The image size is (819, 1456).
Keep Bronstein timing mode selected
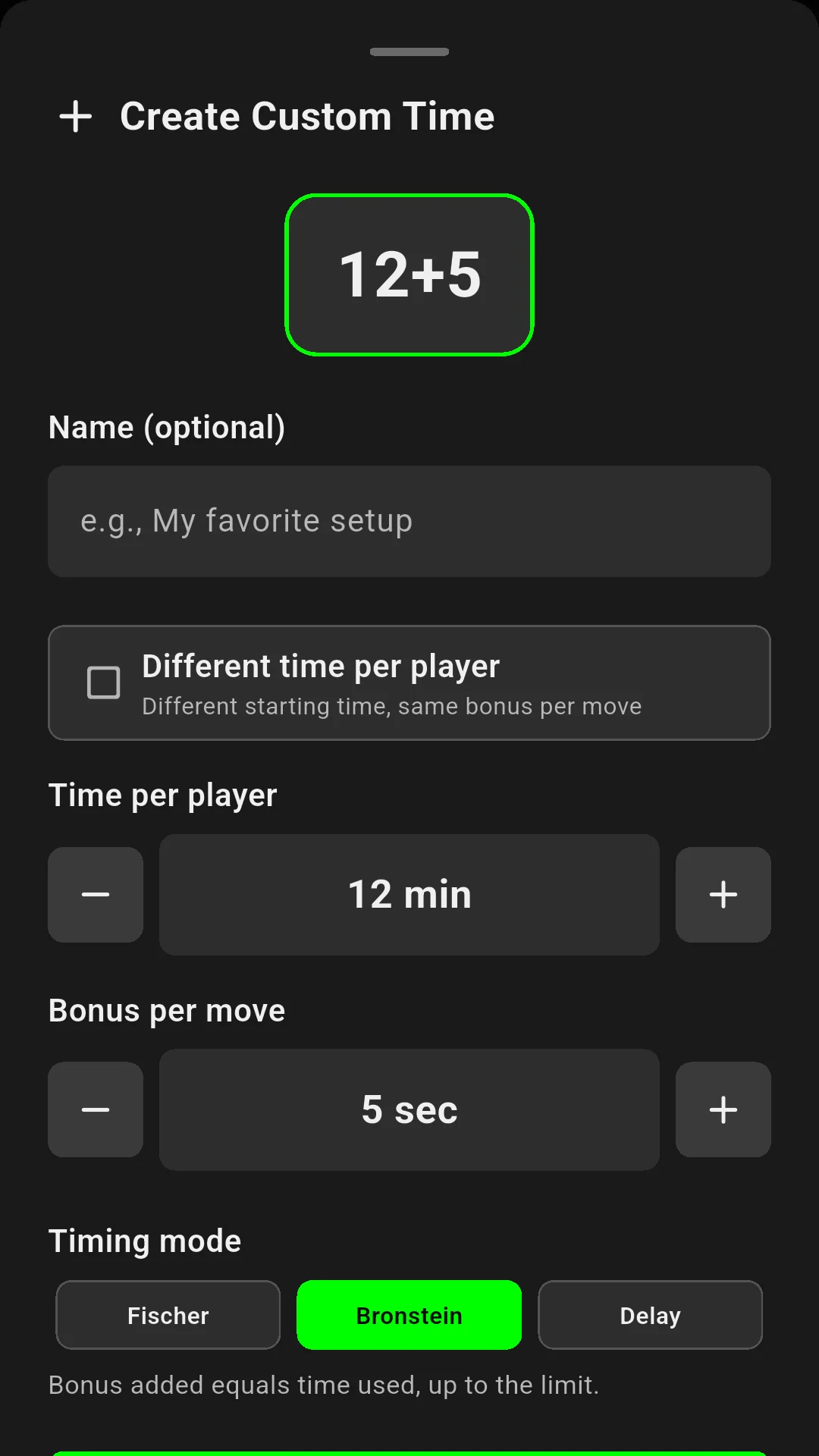pyautogui.click(x=409, y=1315)
